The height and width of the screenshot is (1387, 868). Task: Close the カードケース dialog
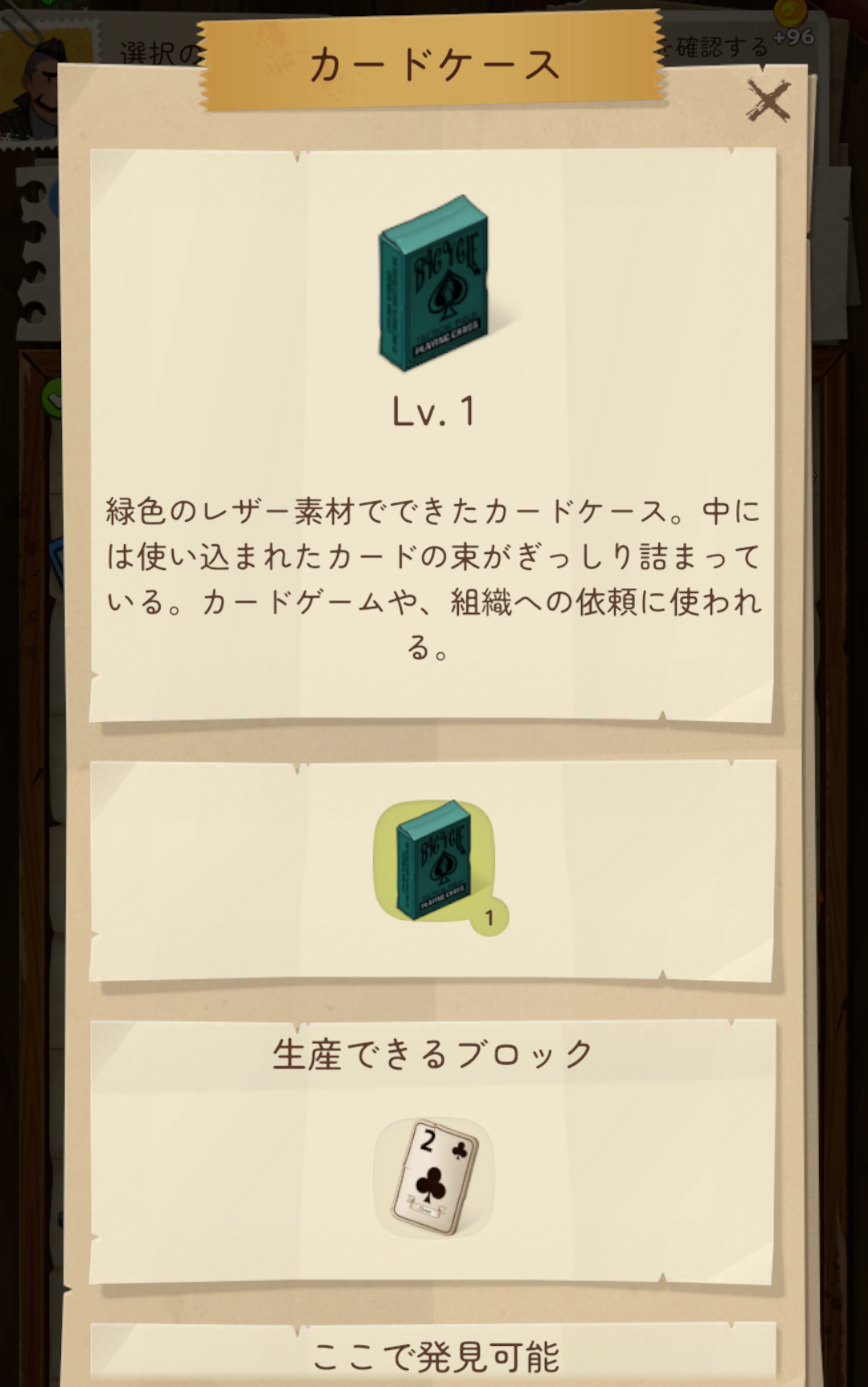[768, 100]
